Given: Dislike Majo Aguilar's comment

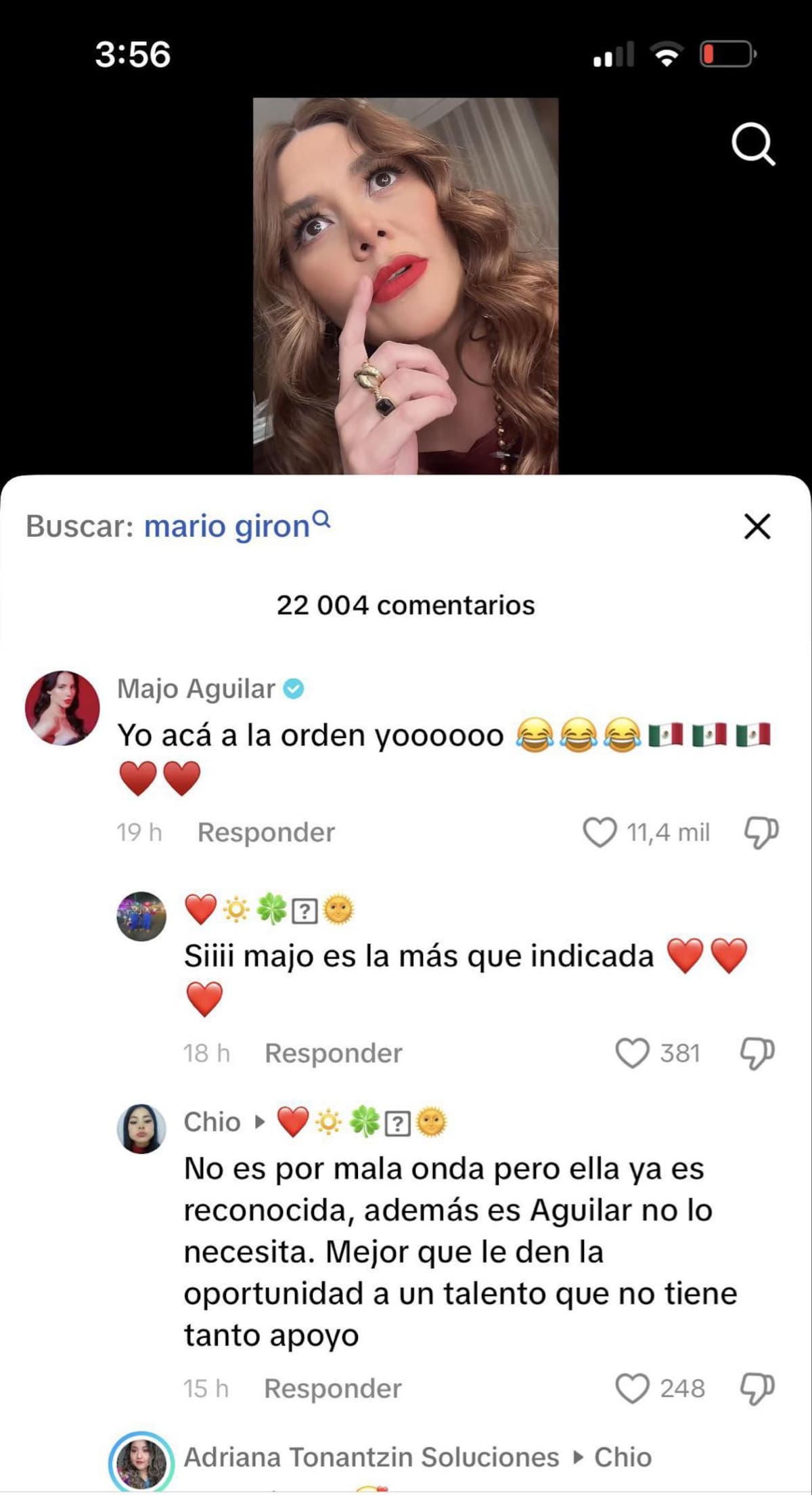Looking at the screenshot, I should click(761, 832).
